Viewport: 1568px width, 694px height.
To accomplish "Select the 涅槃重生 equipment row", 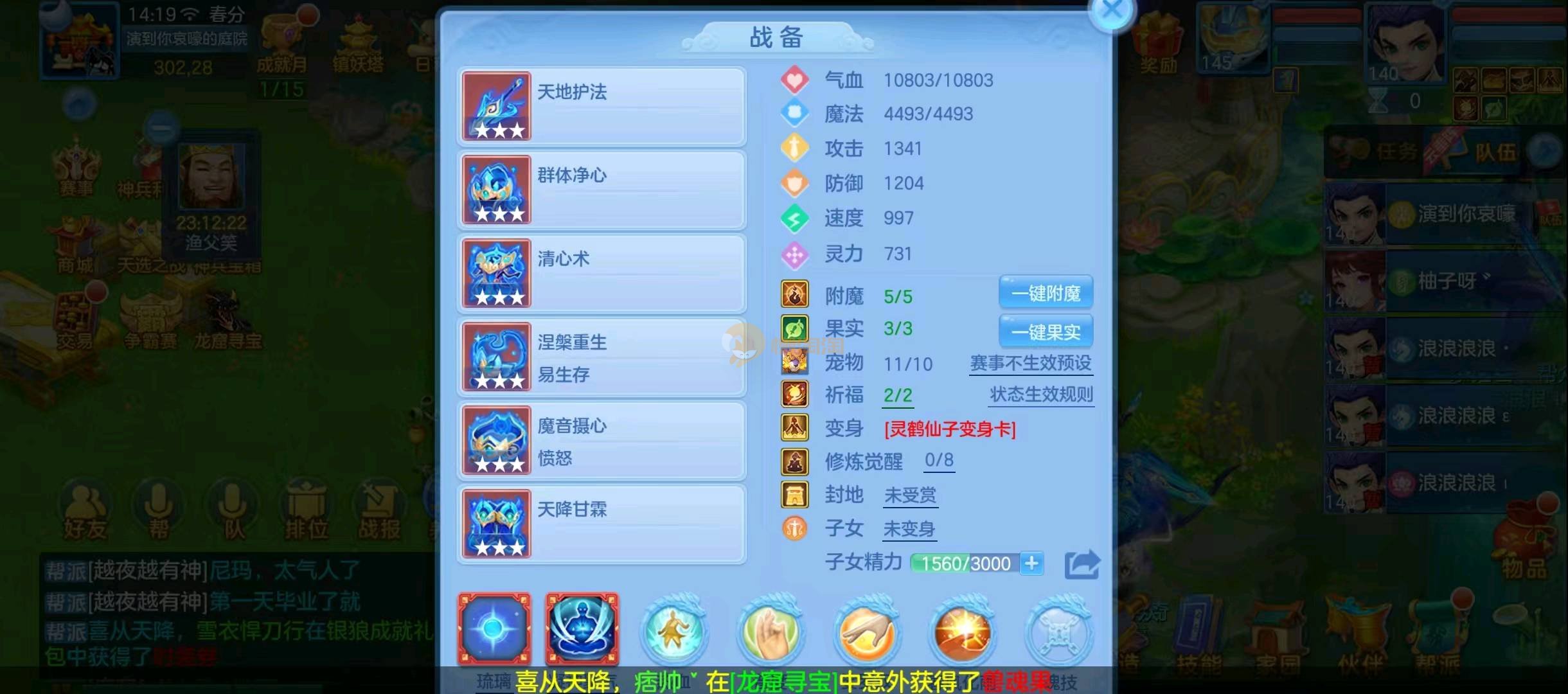I will 601,357.
